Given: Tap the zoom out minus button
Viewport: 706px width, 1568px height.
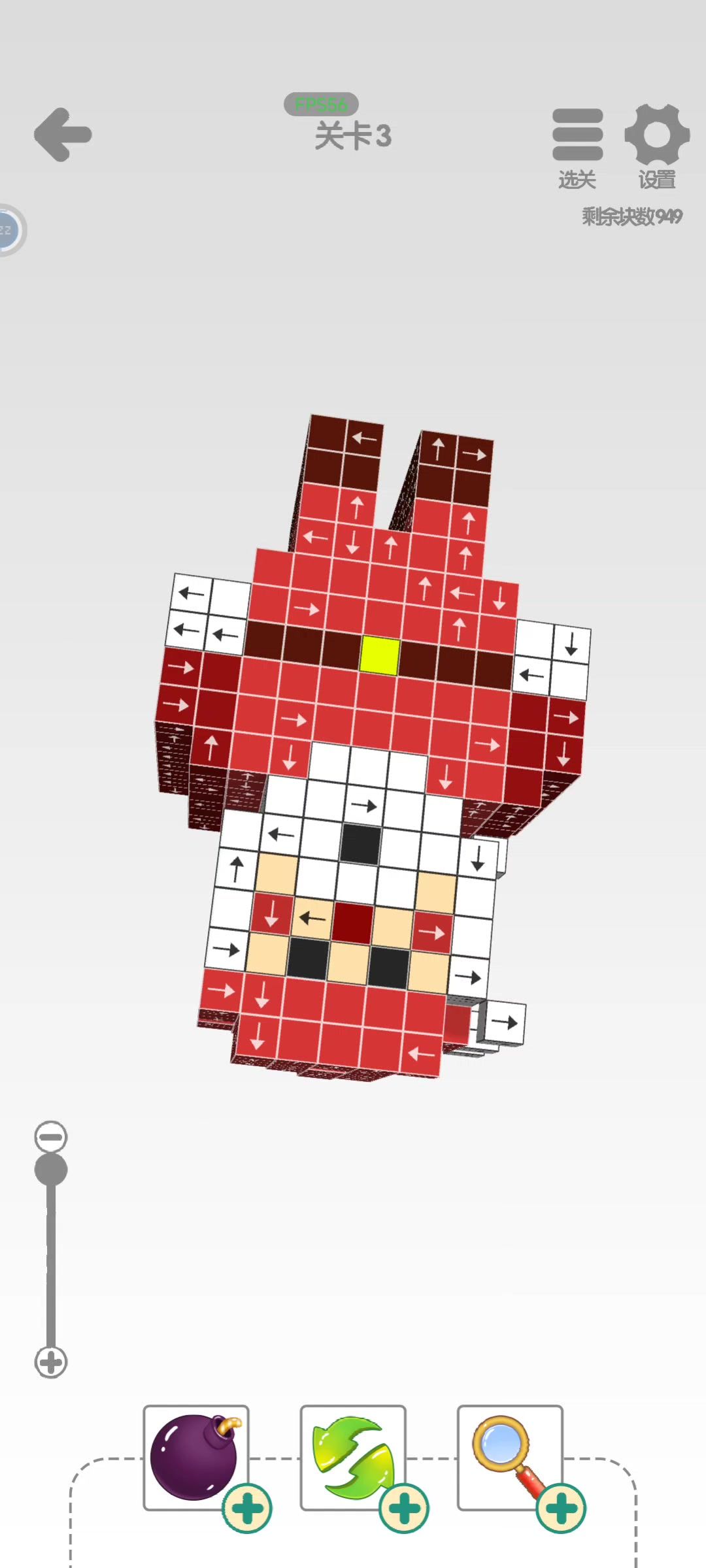Looking at the screenshot, I should coord(51,1137).
